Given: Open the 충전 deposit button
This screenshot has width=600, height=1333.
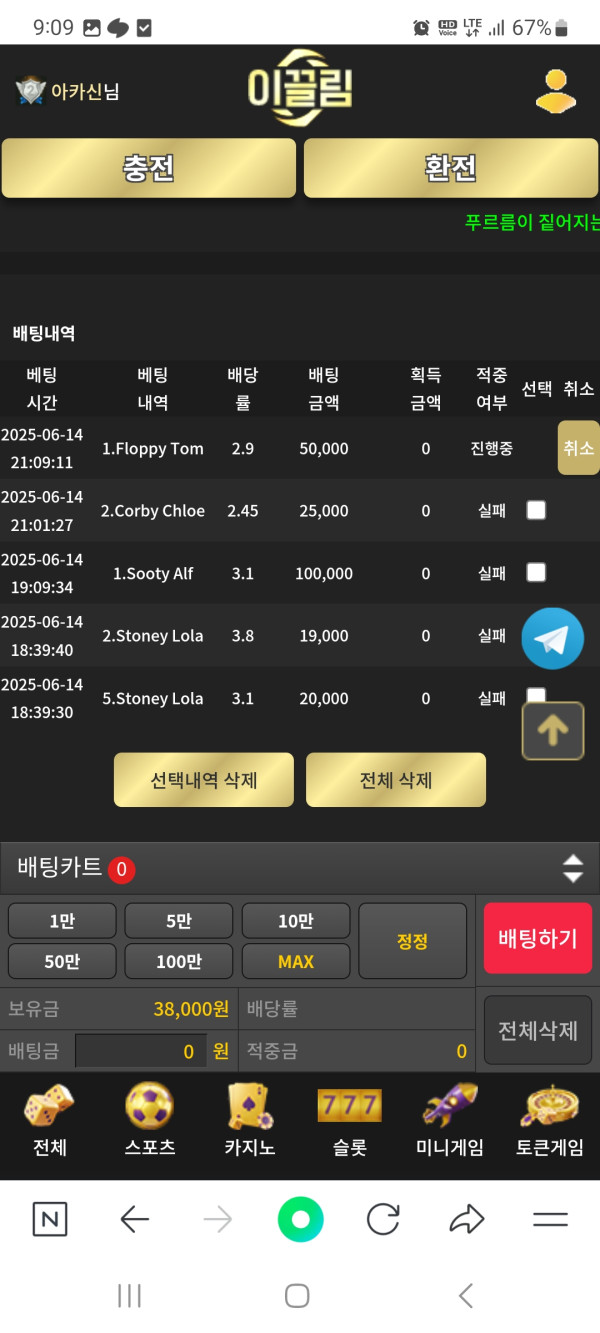Looking at the screenshot, I should click(x=148, y=168).
